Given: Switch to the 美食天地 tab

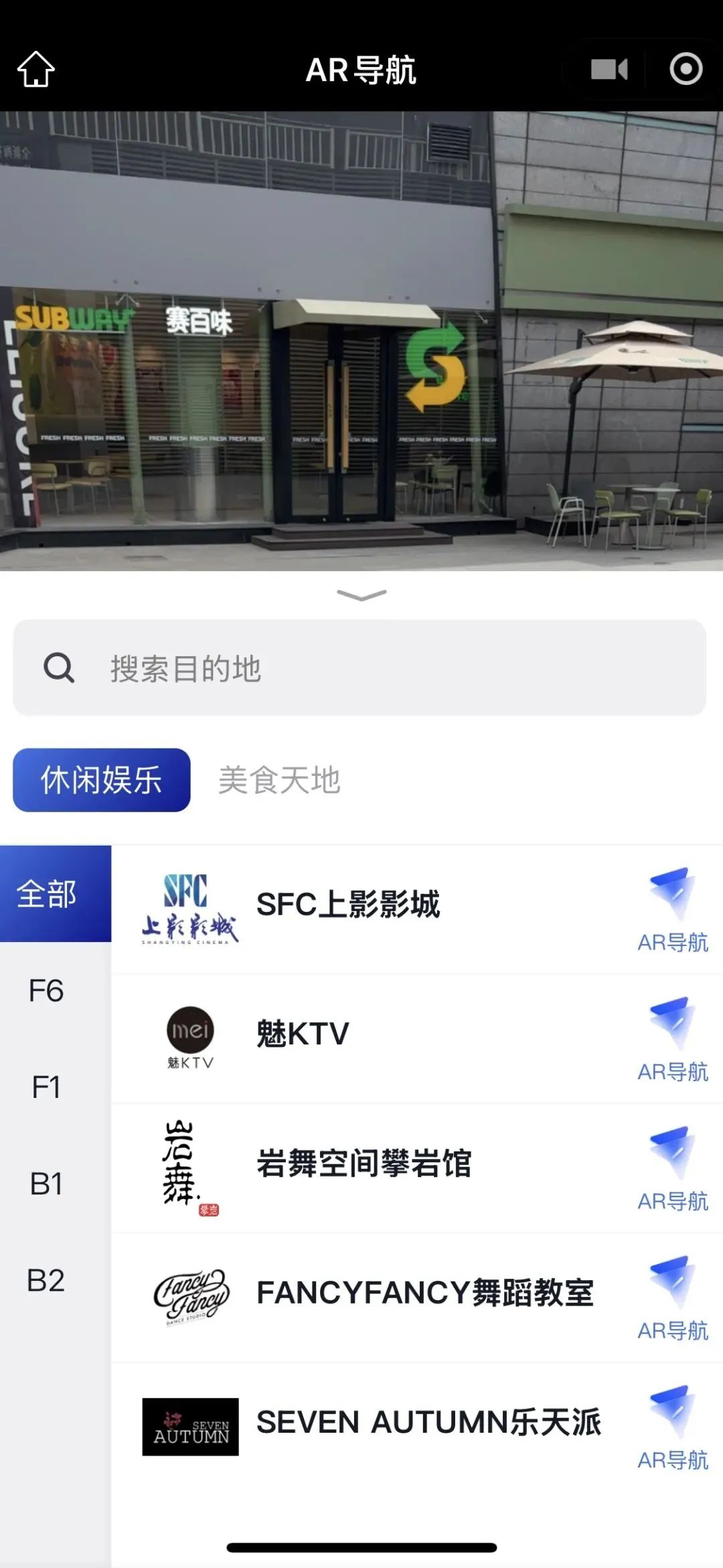Looking at the screenshot, I should click(x=279, y=780).
